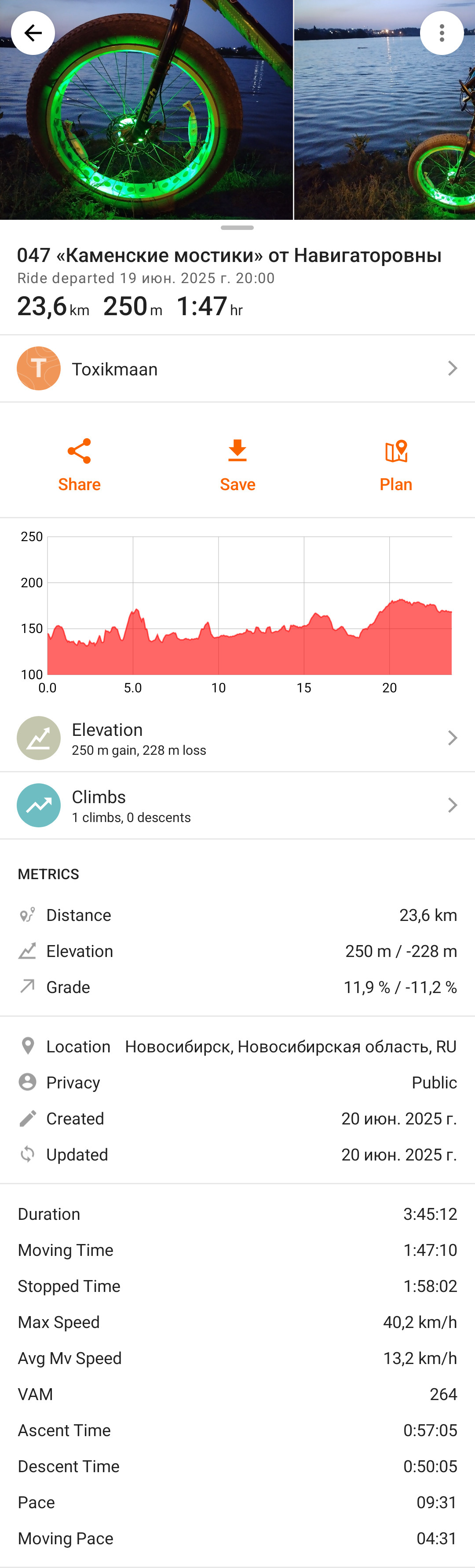View the lake sunset photo
Screen dimensions: 475x1568
(385, 109)
